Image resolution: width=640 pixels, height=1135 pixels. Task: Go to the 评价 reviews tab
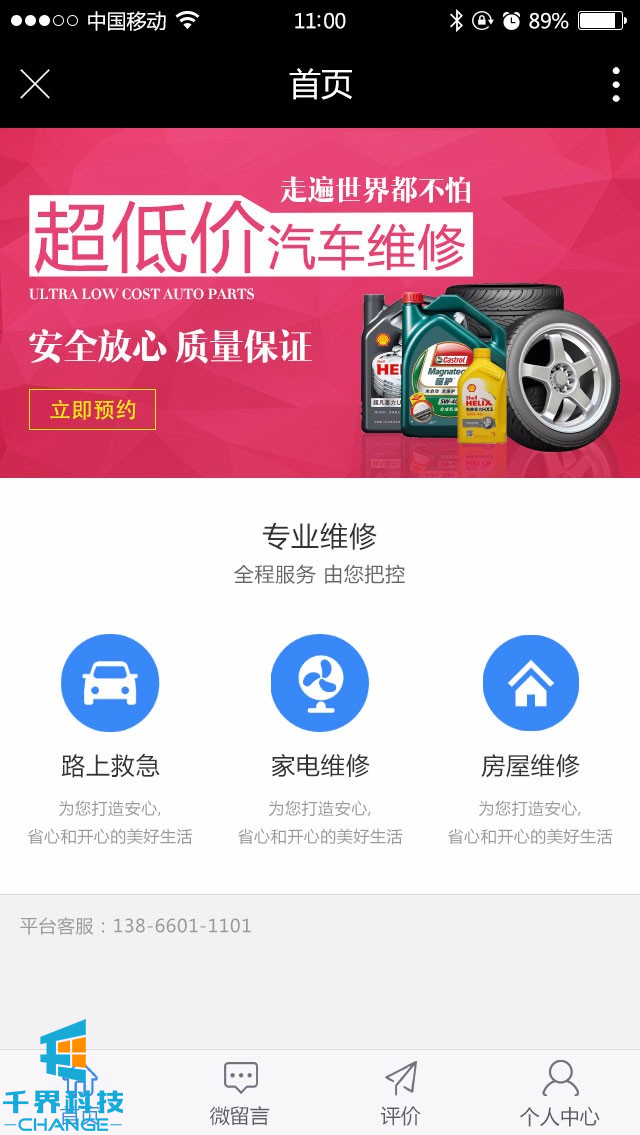(x=400, y=1093)
